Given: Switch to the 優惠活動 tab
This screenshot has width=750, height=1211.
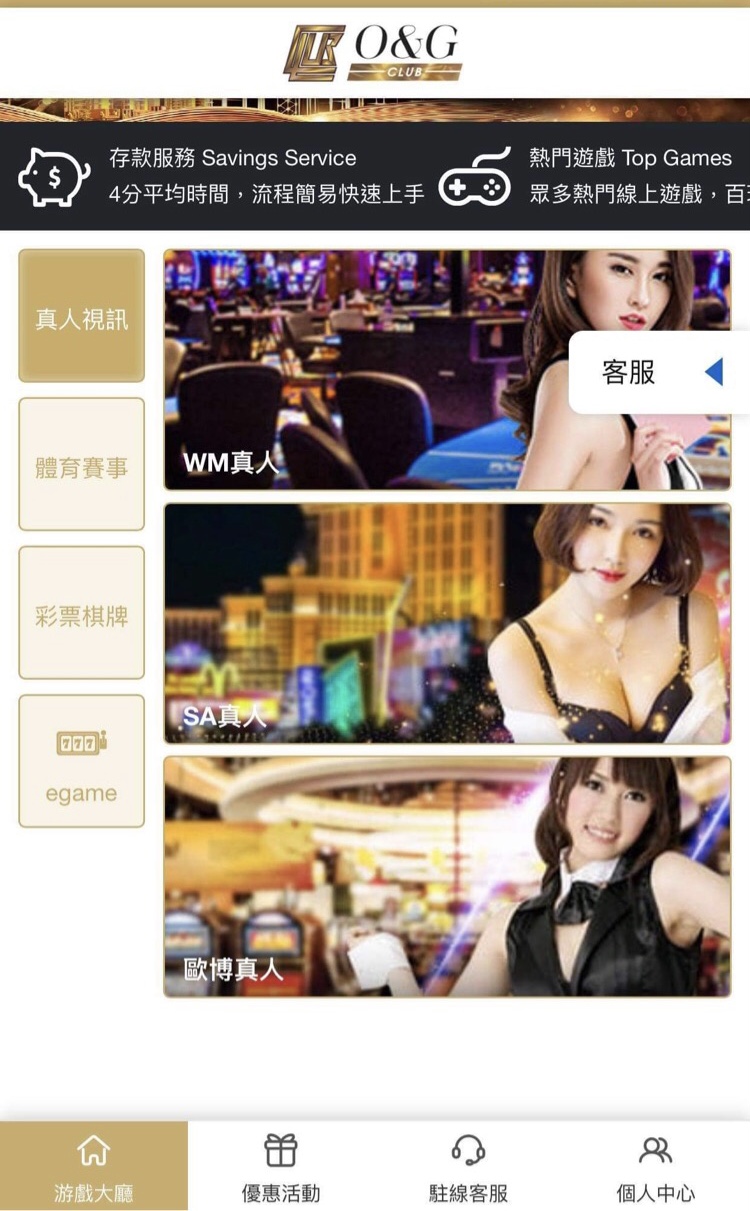Looking at the screenshot, I should 281,1167.
